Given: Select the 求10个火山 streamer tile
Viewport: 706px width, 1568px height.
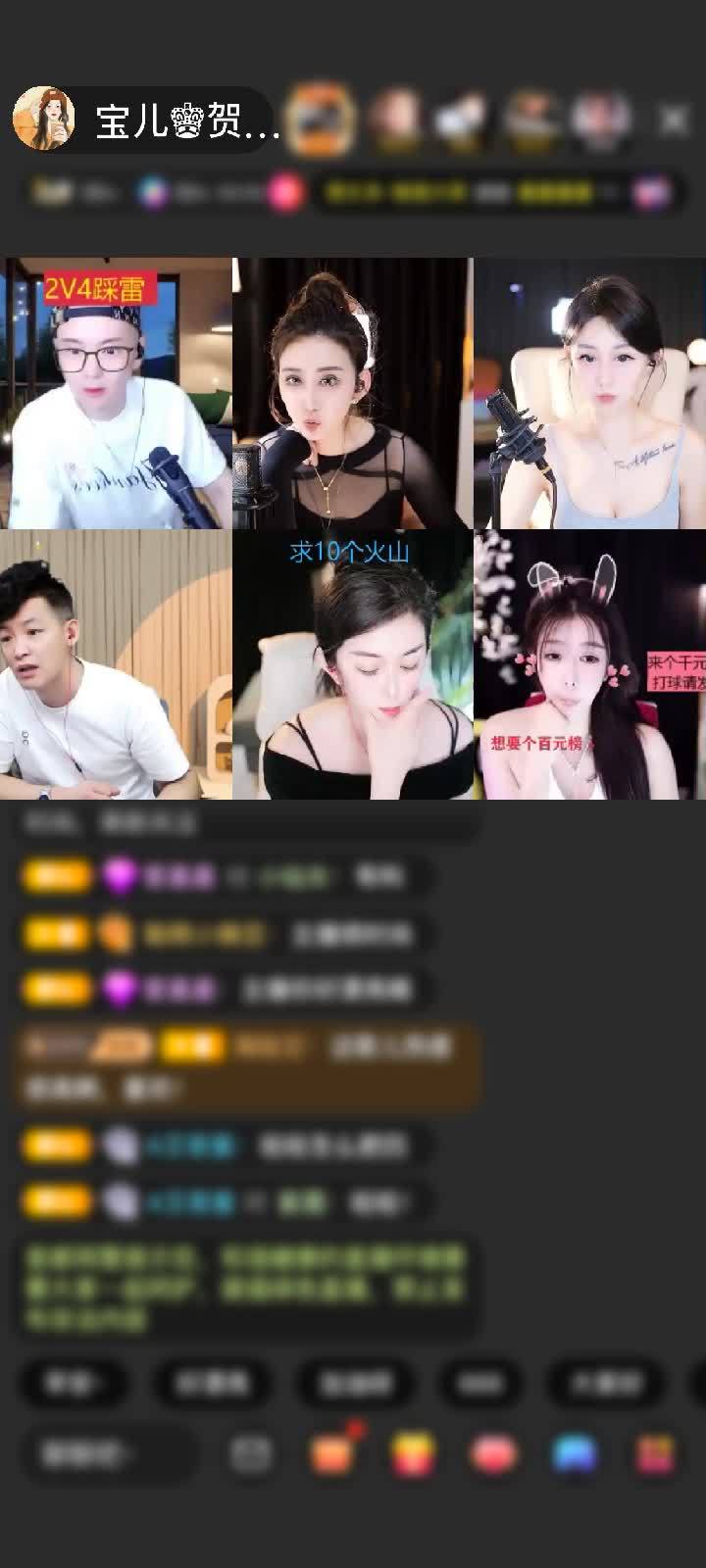Looking at the screenshot, I should 352,666.
